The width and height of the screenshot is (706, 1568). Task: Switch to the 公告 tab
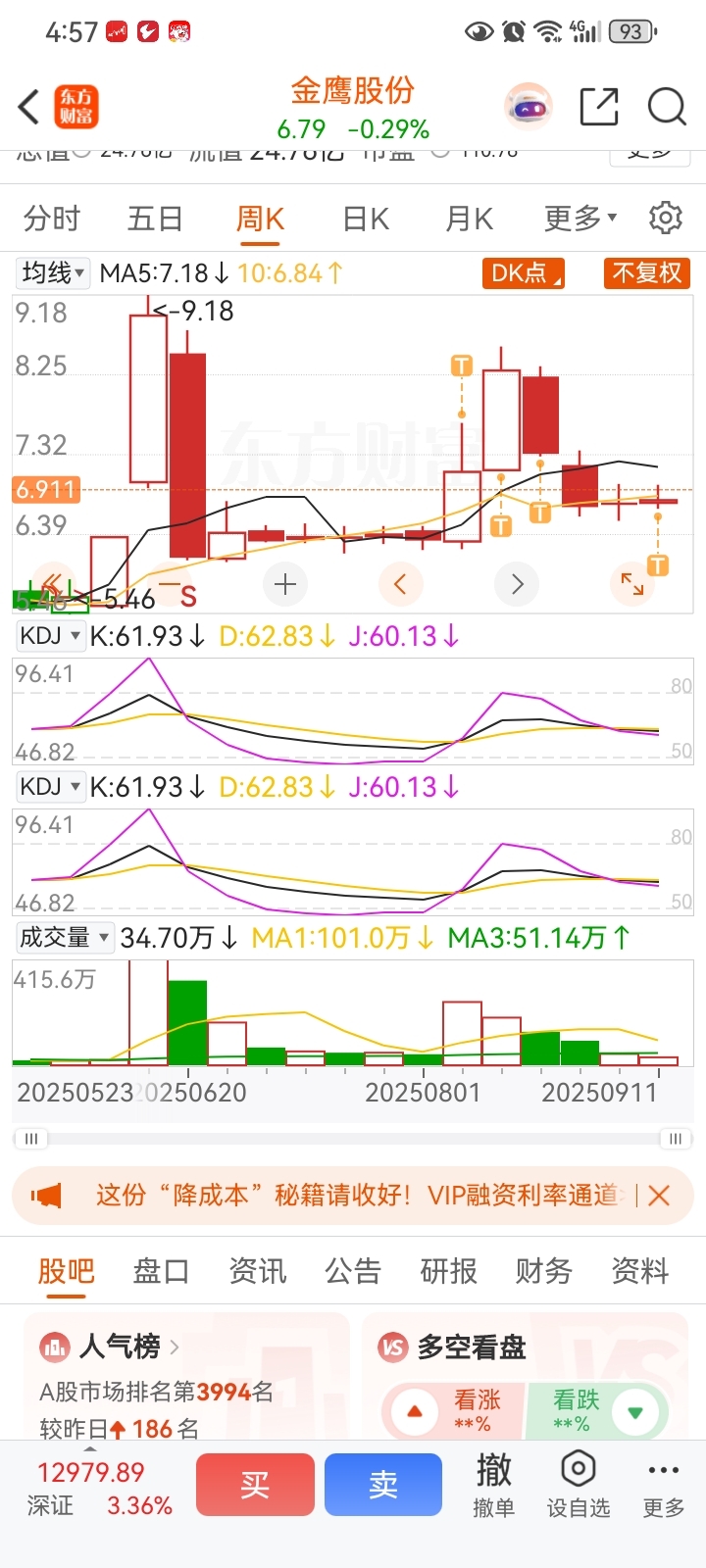pyautogui.click(x=353, y=1271)
